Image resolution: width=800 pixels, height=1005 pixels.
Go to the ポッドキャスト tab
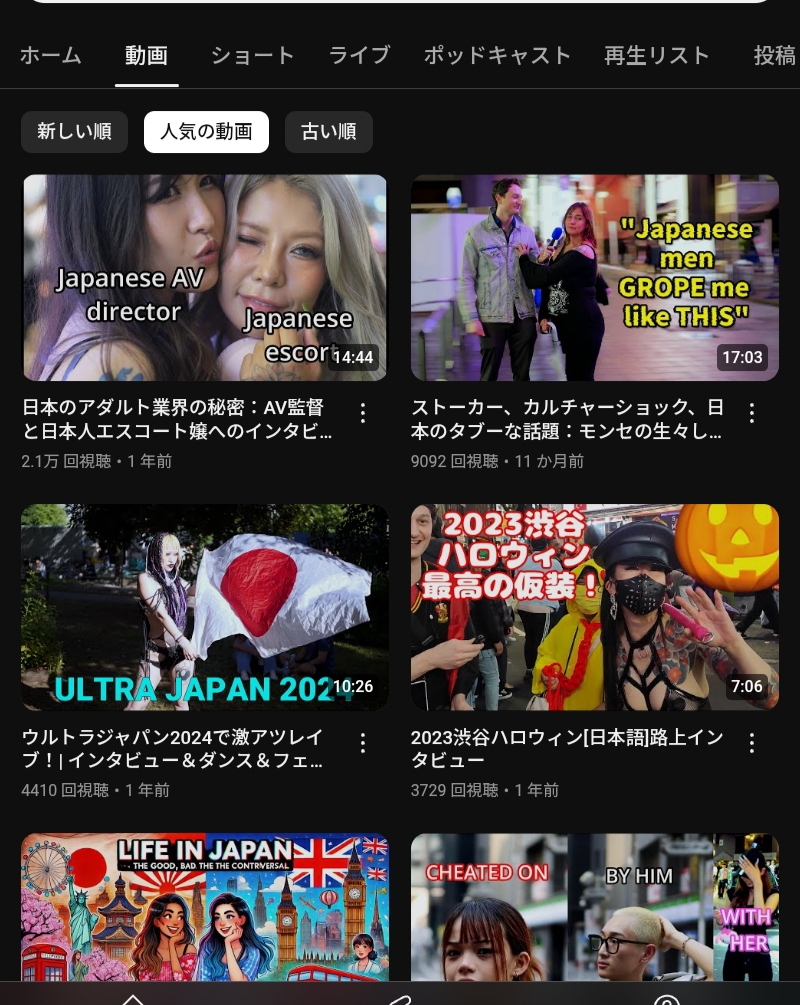[x=497, y=56]
